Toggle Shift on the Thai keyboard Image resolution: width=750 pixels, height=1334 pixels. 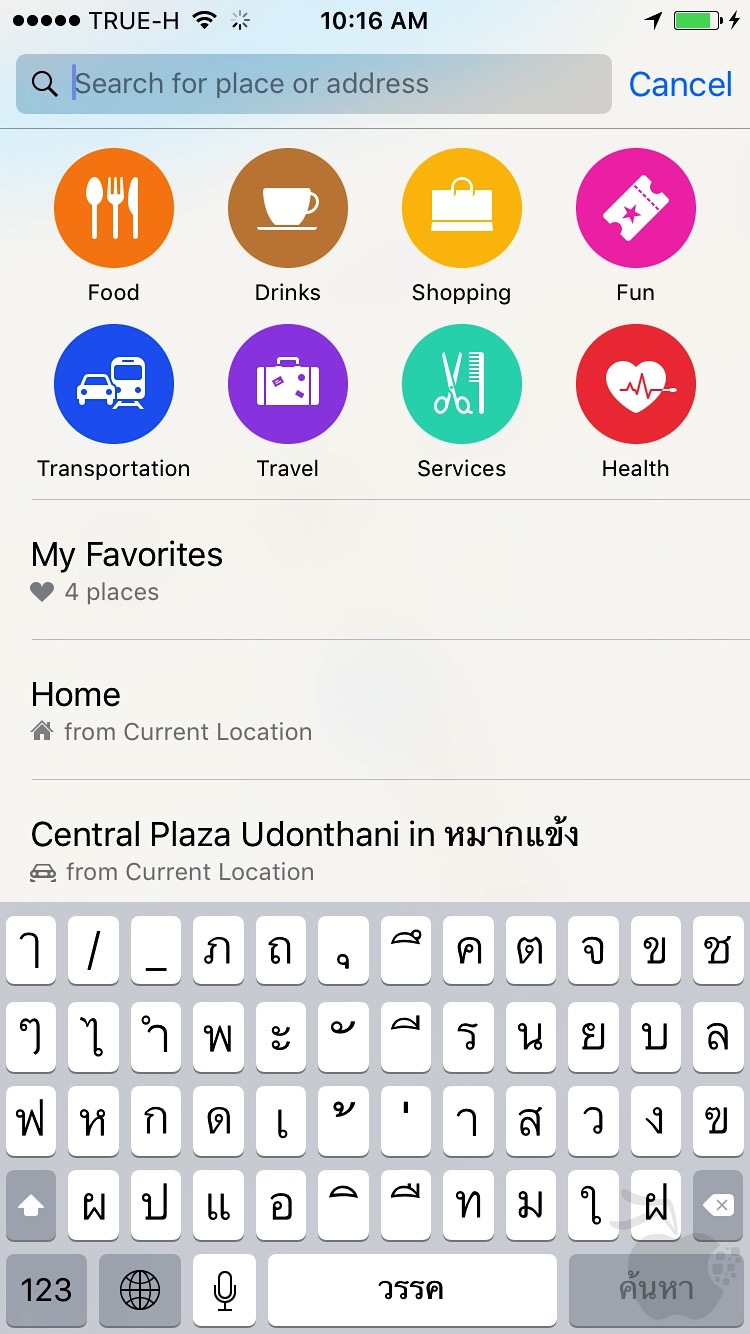click(x=30, y=1206)
